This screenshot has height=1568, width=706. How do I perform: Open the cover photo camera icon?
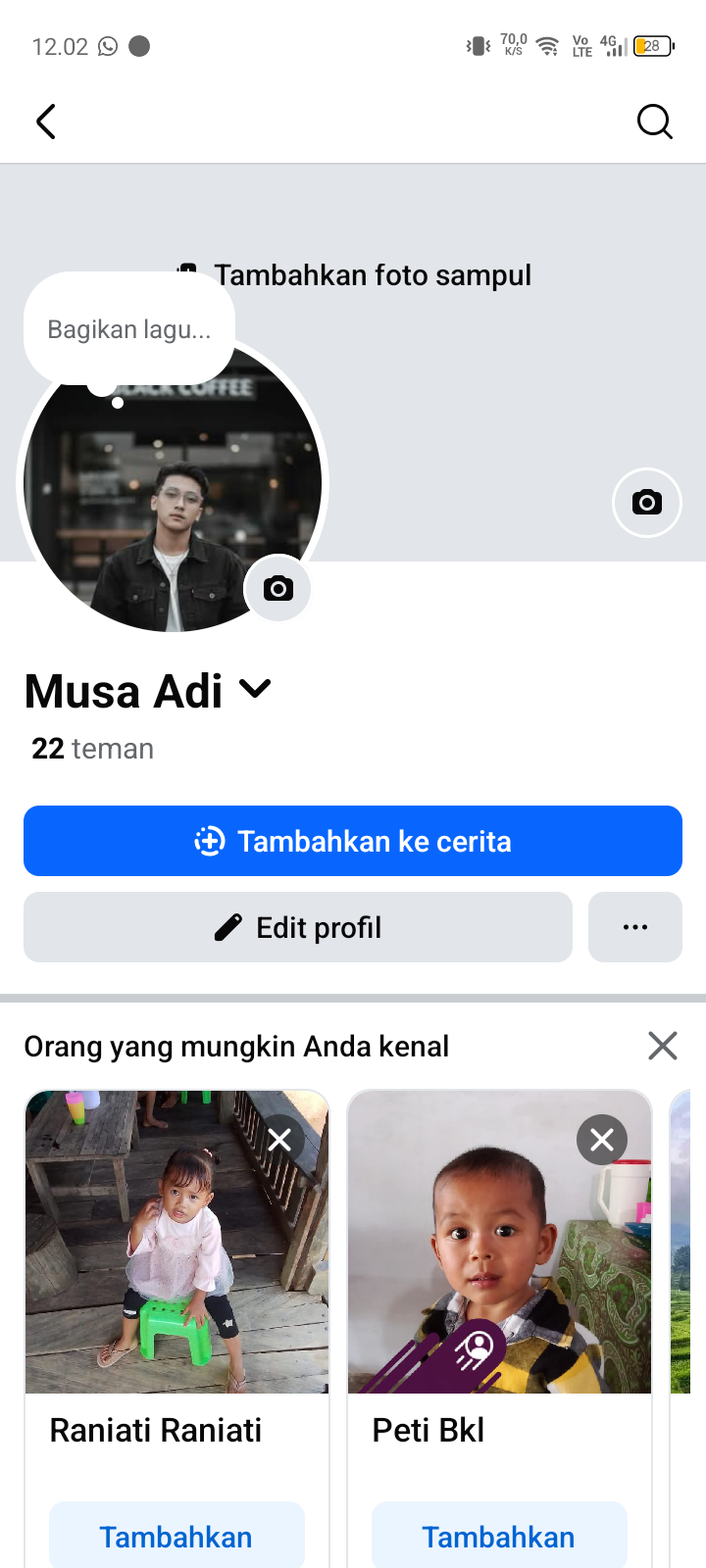coord(647,503)
